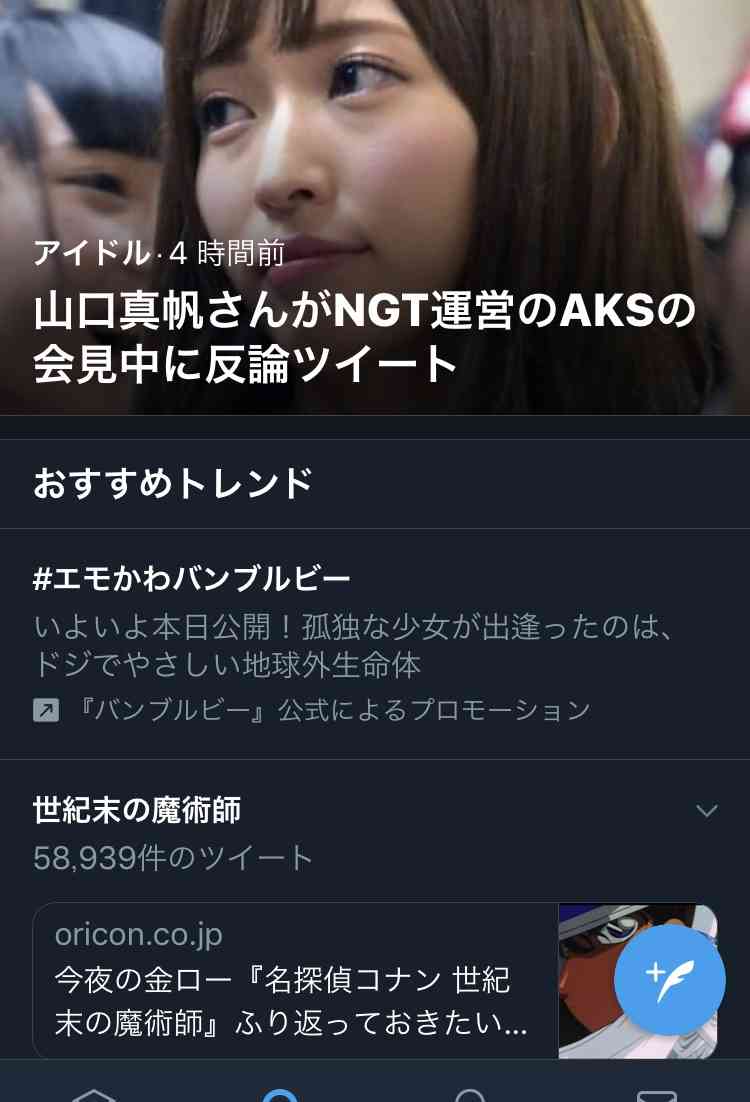Open the oricon.co.jp article card

pos(296,980)
